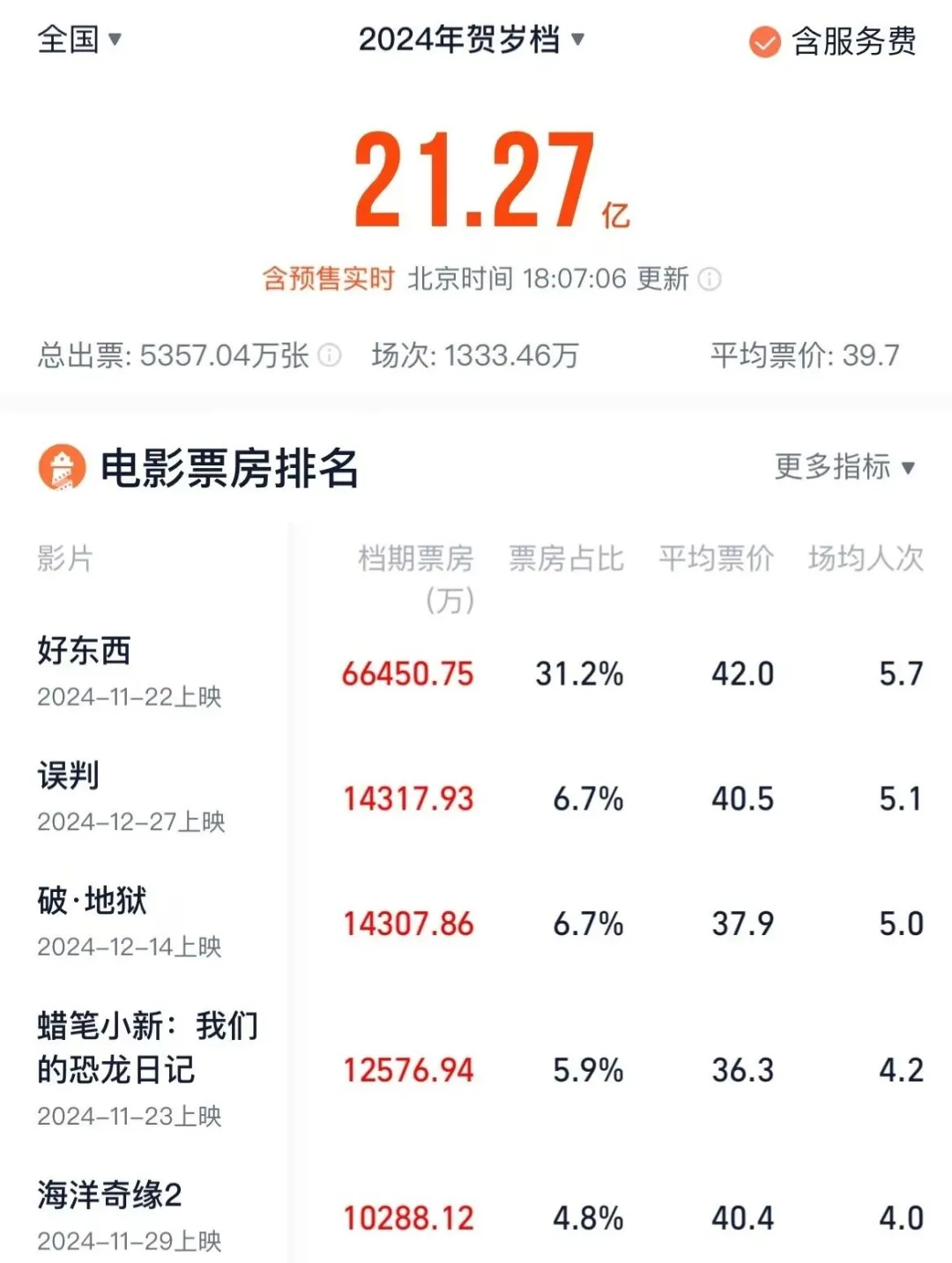View details for 误判
This screenshot has height=1263, width=952.
[69, 776]
